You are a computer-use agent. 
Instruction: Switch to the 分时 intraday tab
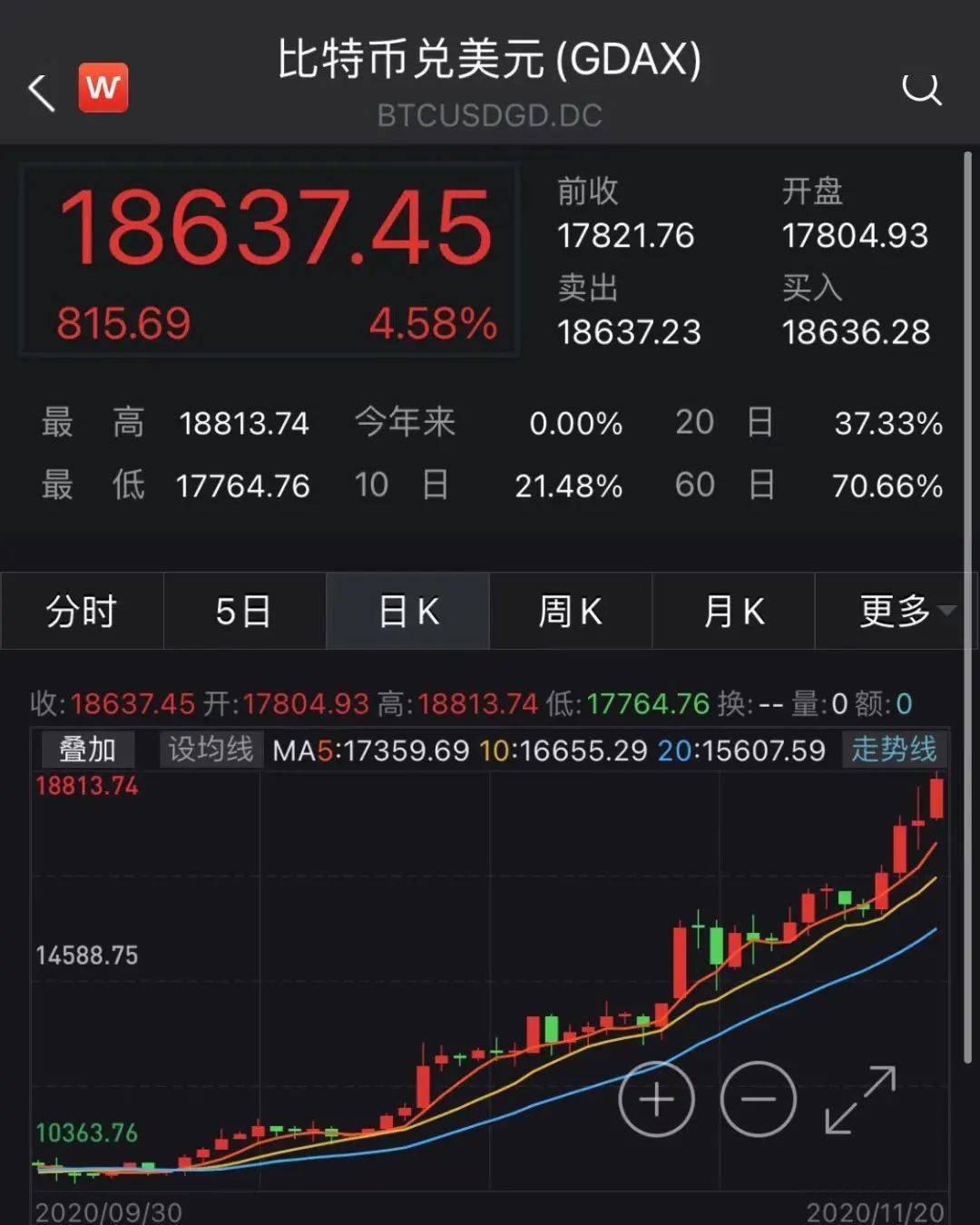(81, 612)
